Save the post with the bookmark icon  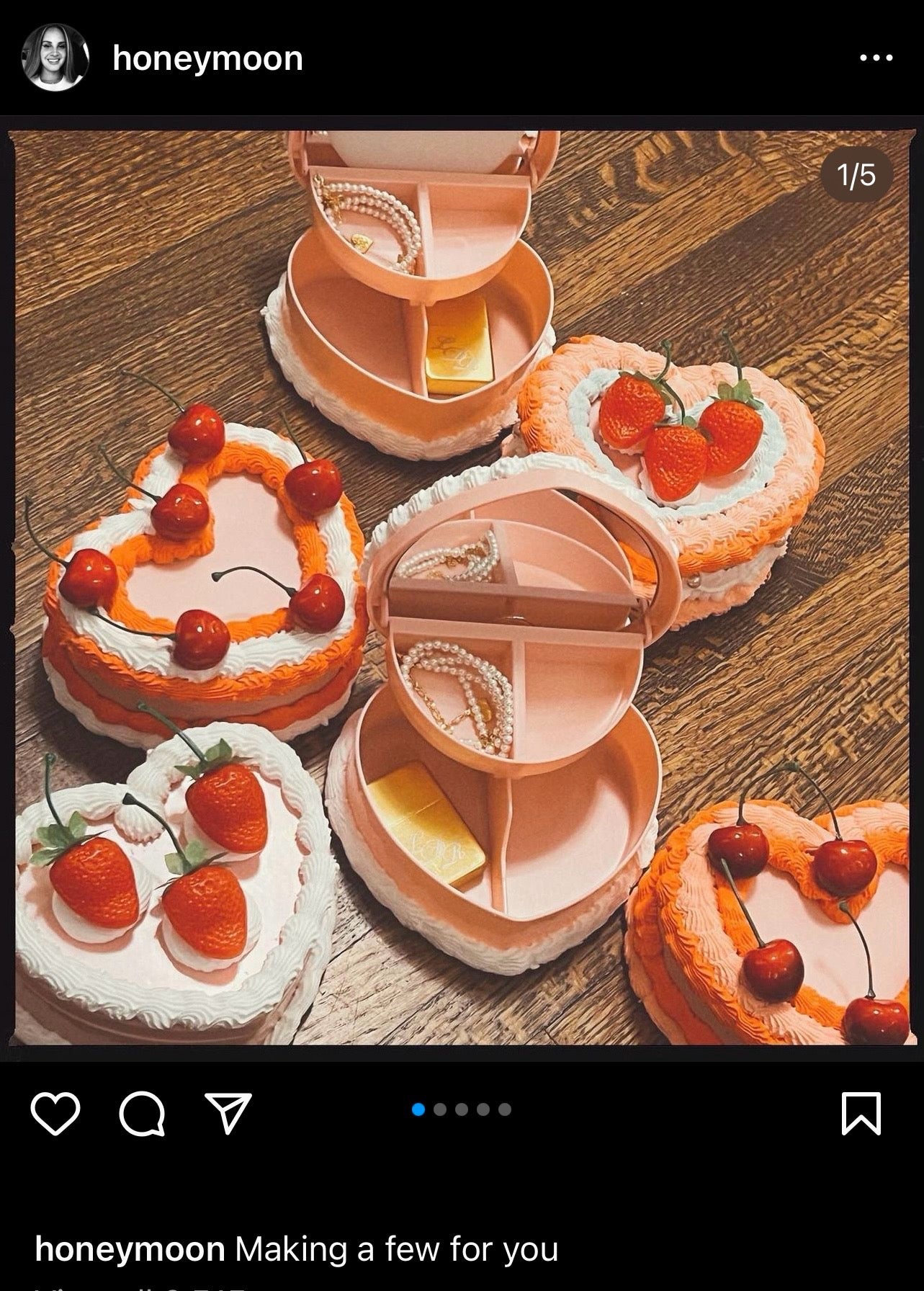[861, 1113]
